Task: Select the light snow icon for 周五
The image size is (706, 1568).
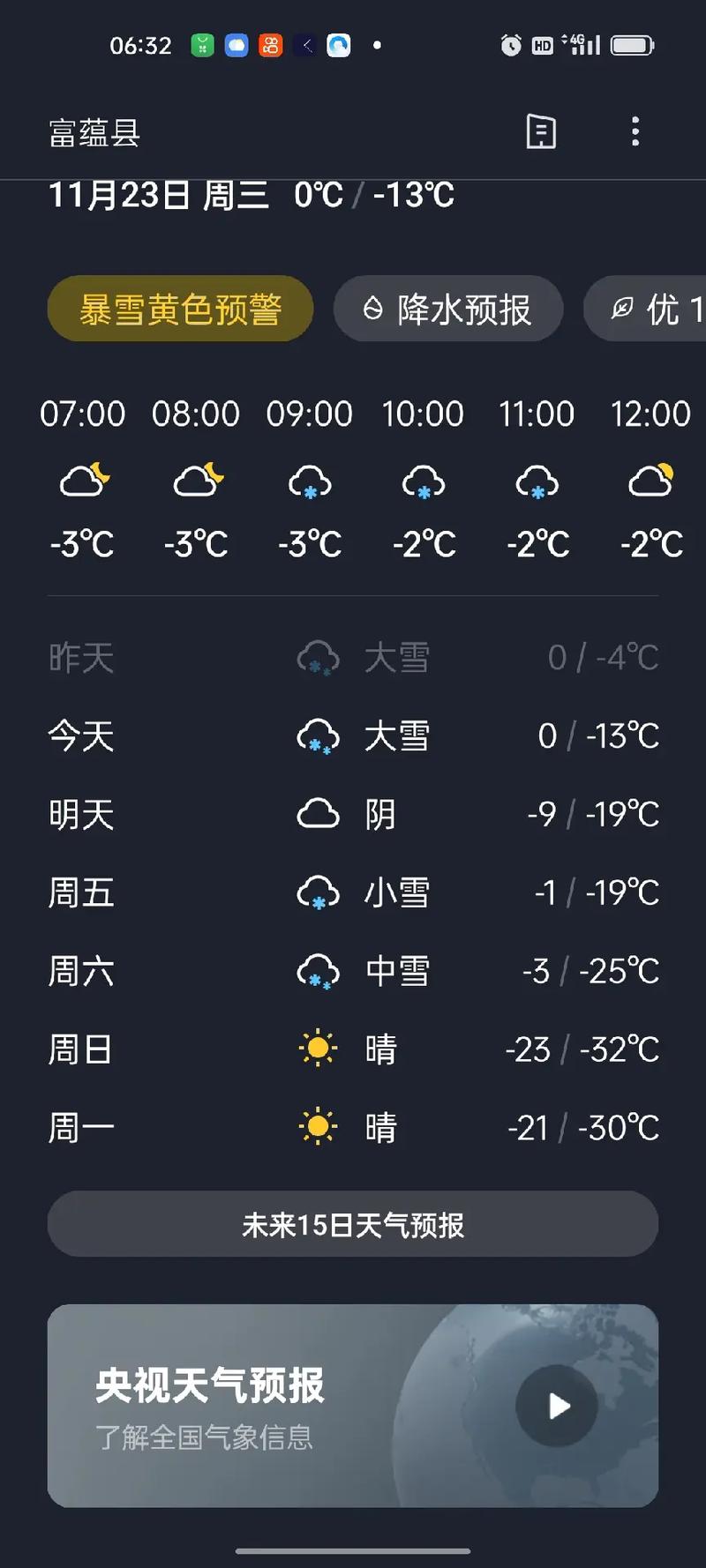Action: 316,892
